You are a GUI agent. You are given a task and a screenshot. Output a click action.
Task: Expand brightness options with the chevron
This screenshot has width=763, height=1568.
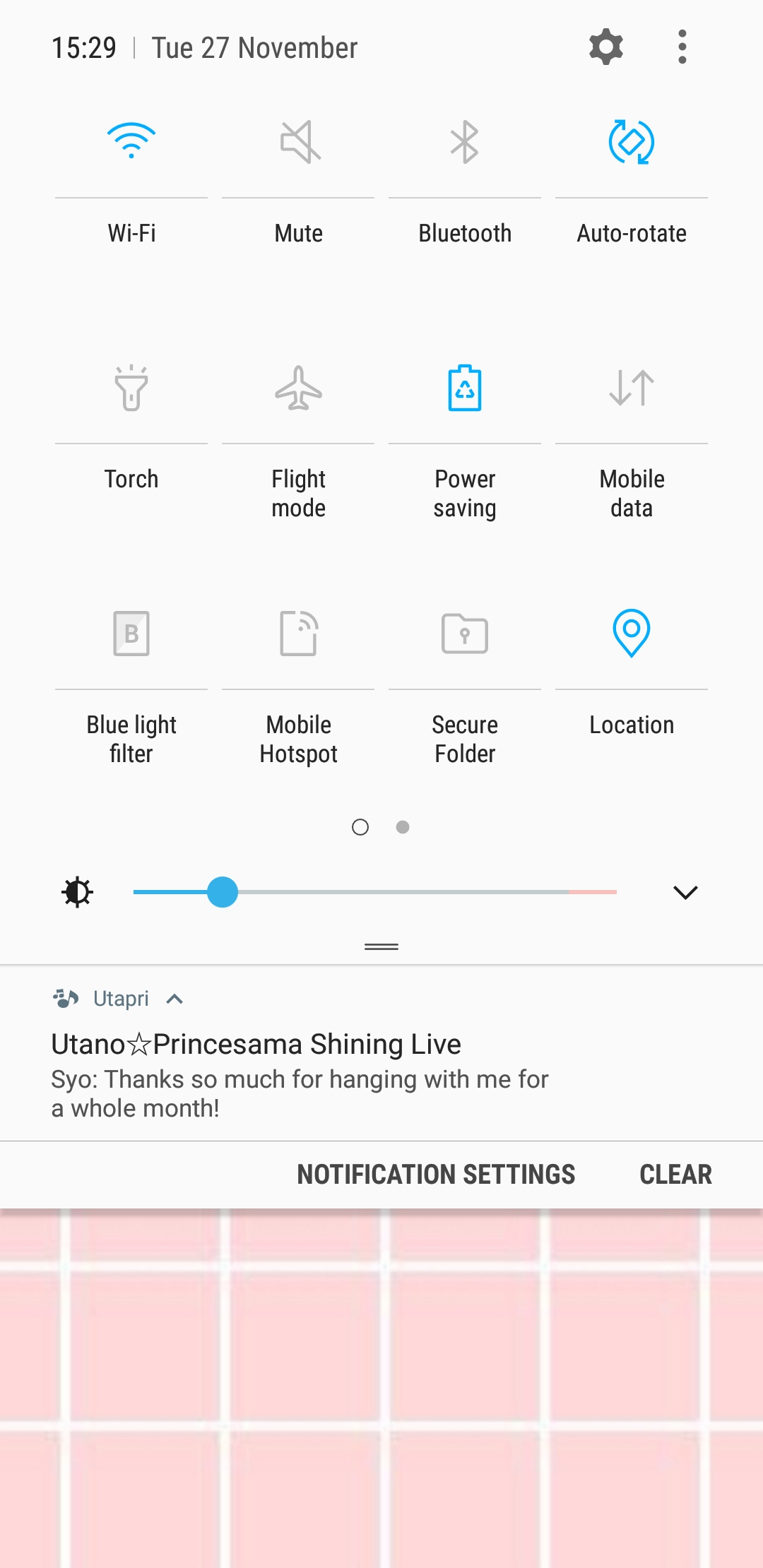(x=685, y=892)
